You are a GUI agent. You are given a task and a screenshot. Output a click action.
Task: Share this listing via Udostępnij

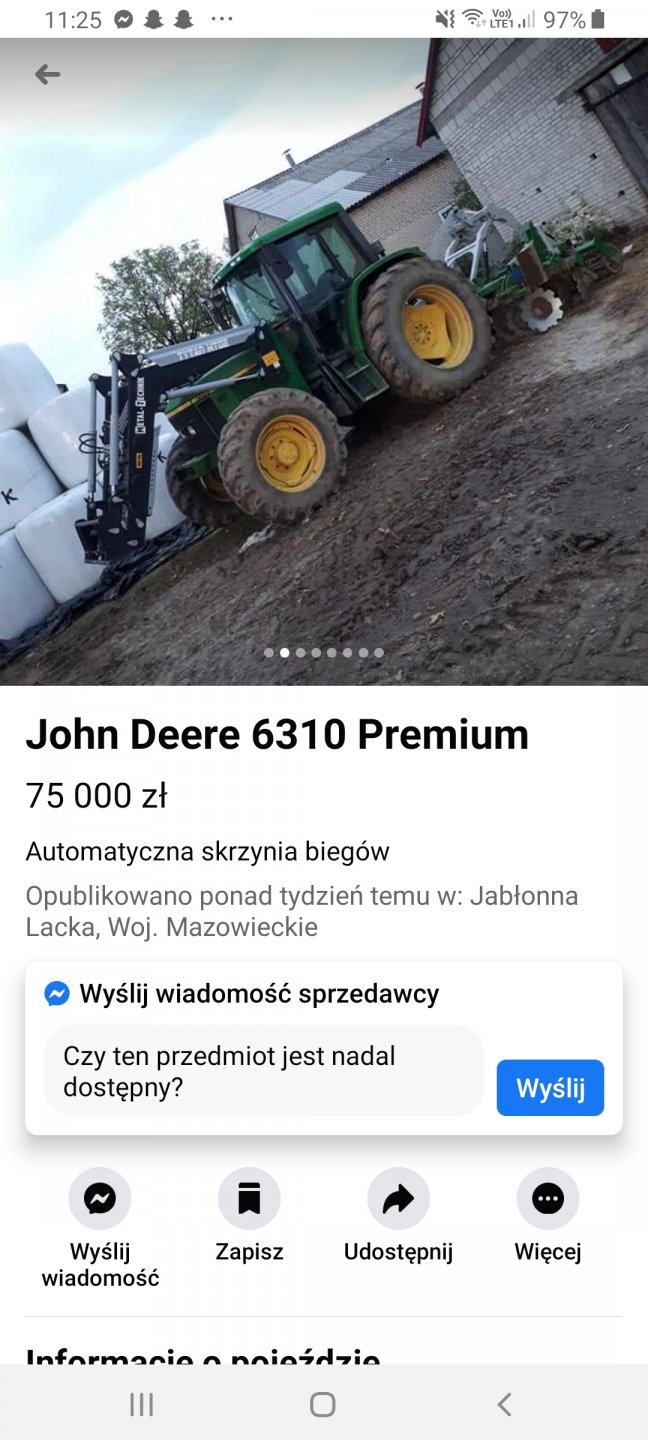point(398,1199)
